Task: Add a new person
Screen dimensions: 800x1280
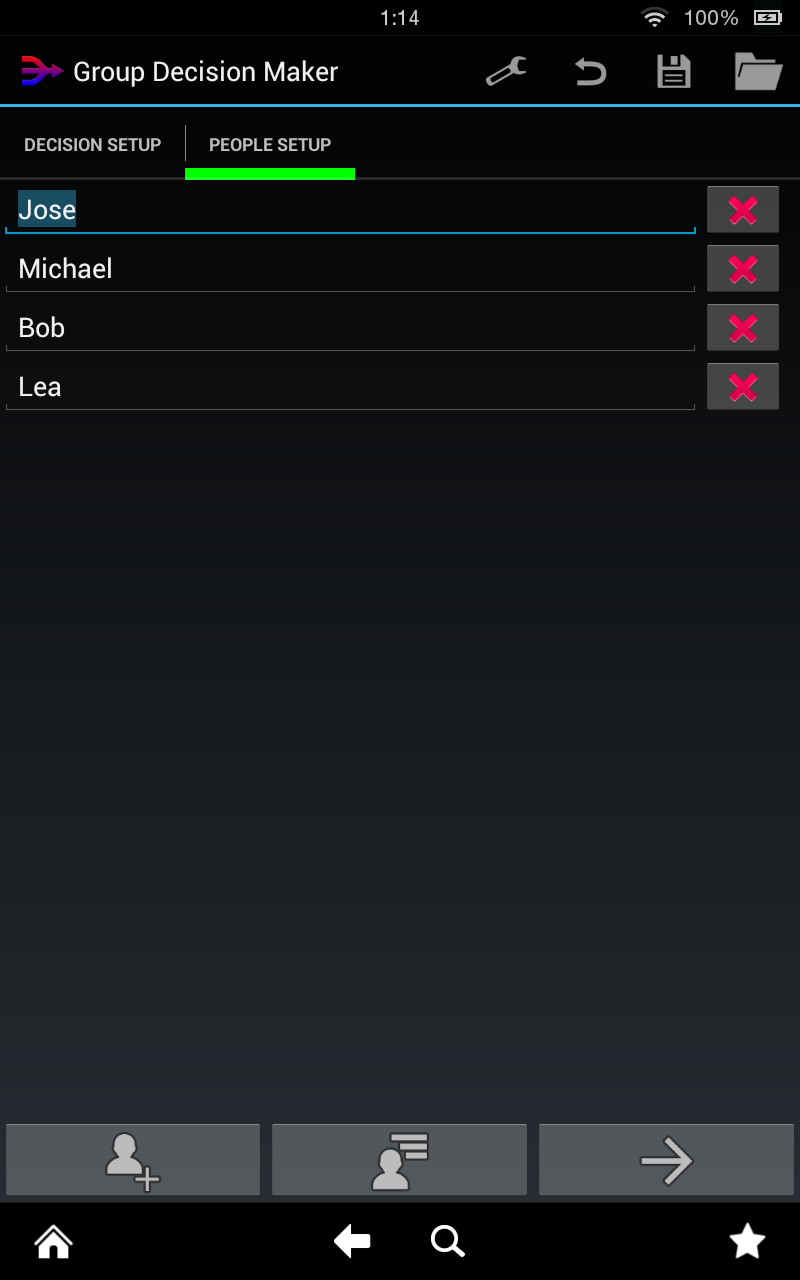Action: (x=133, y=1160)
